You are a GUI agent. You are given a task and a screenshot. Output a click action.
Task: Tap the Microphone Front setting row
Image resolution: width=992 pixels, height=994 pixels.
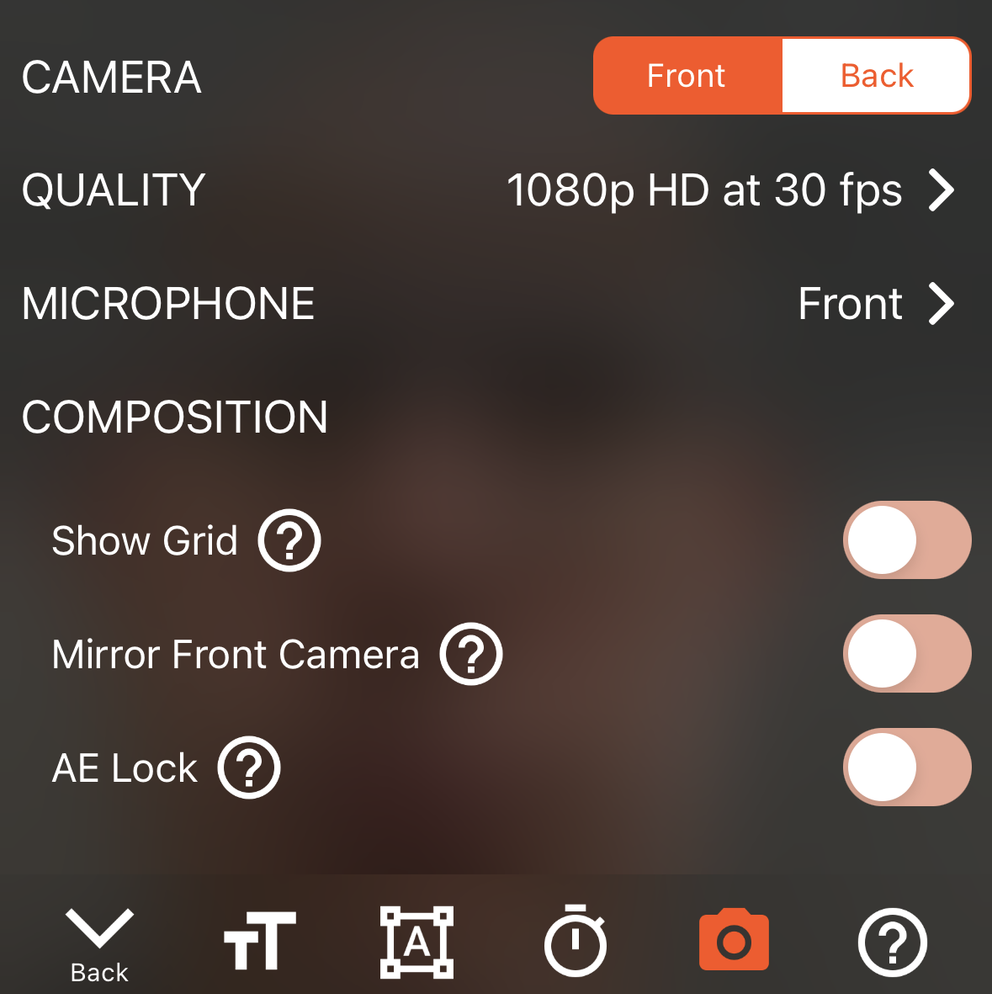pyautogui.click(x=850, y=304)
